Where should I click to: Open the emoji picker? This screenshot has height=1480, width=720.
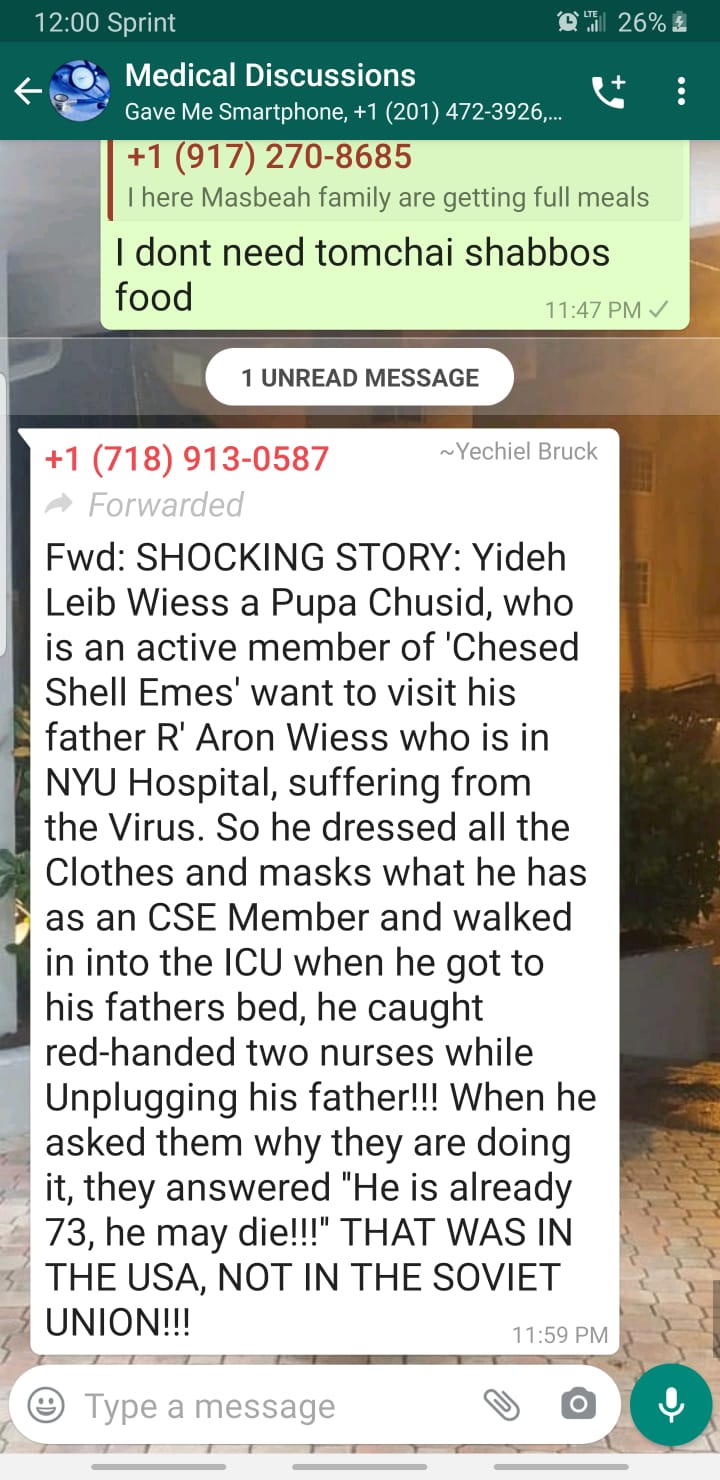(46, 1405)
